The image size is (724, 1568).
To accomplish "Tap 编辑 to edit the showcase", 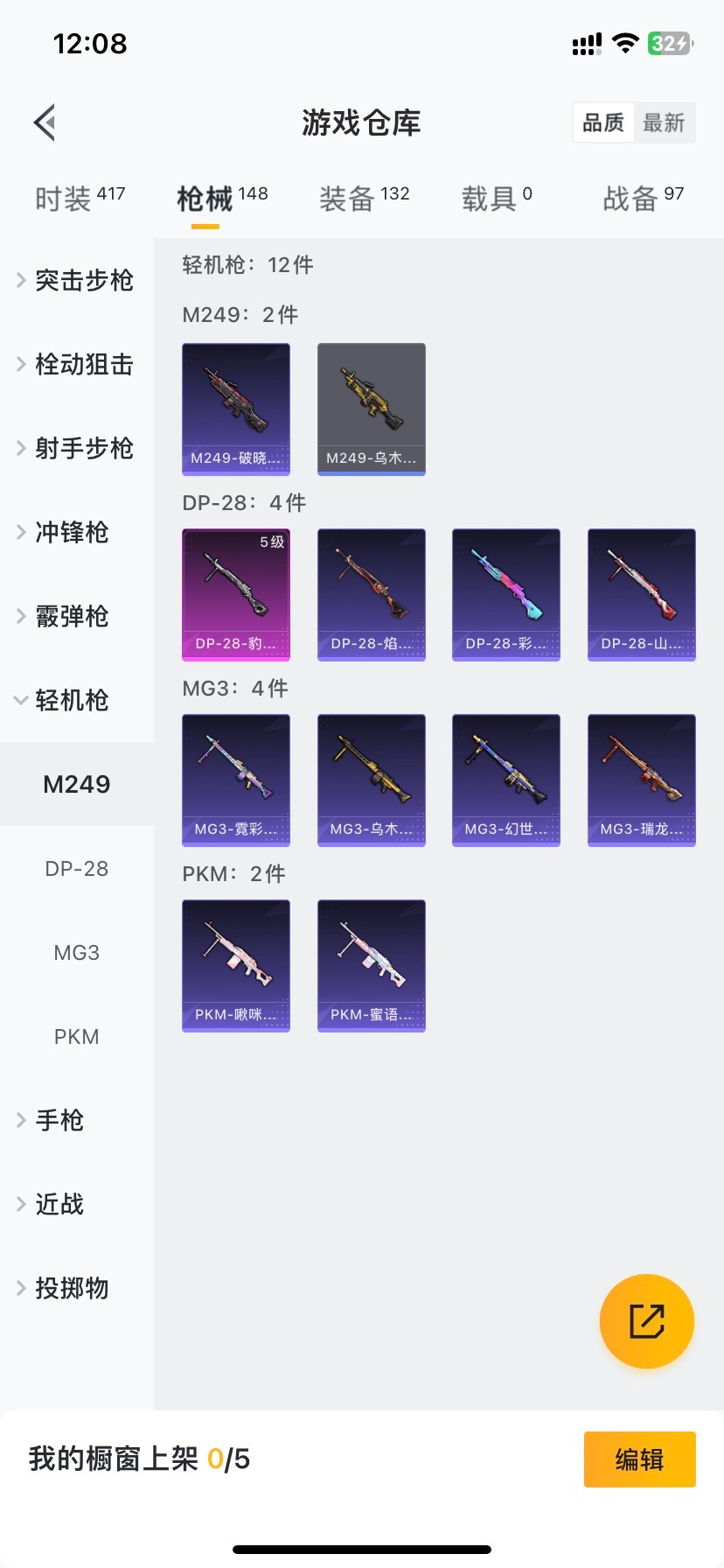I will pos(639,1459).
